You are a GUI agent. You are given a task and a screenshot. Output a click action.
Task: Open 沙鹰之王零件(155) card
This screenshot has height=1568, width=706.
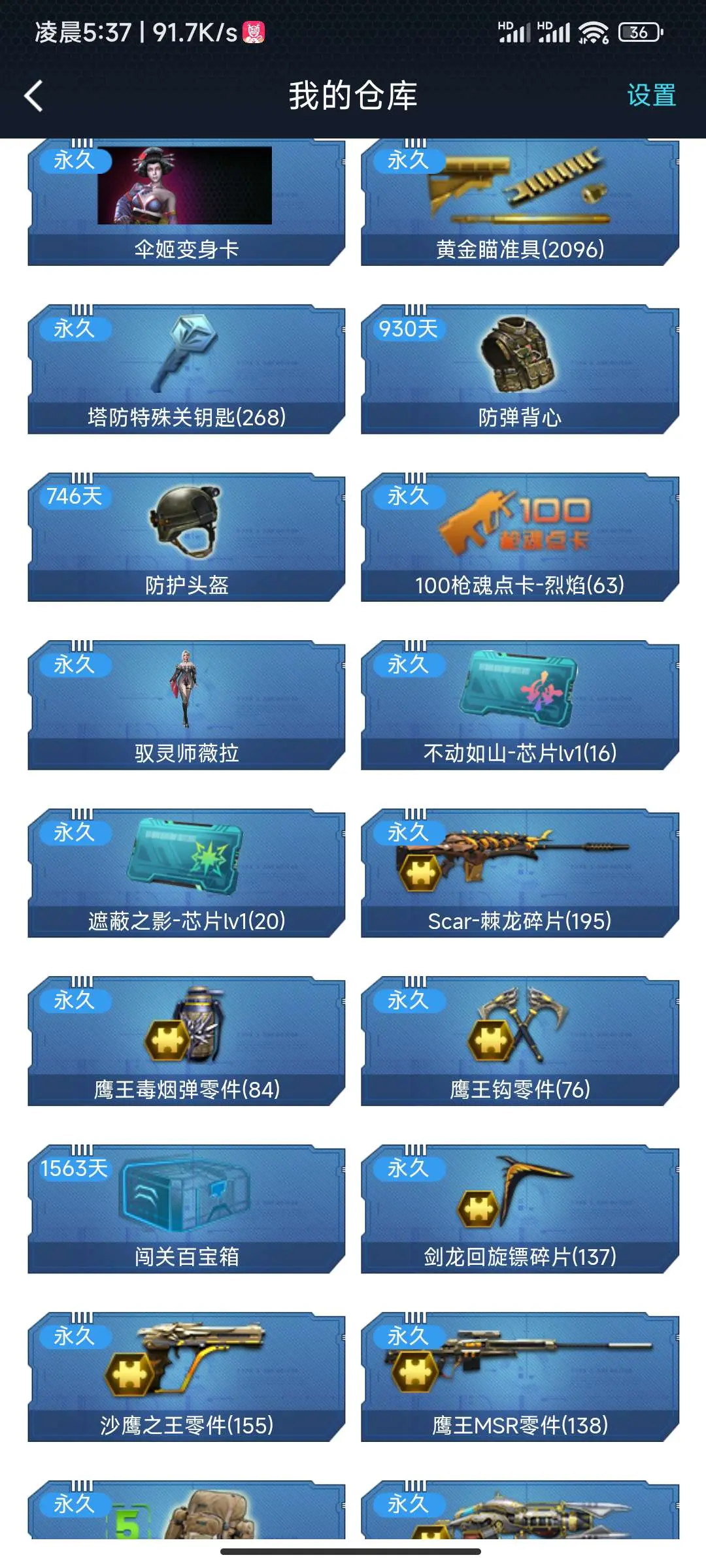point(186,1377)
